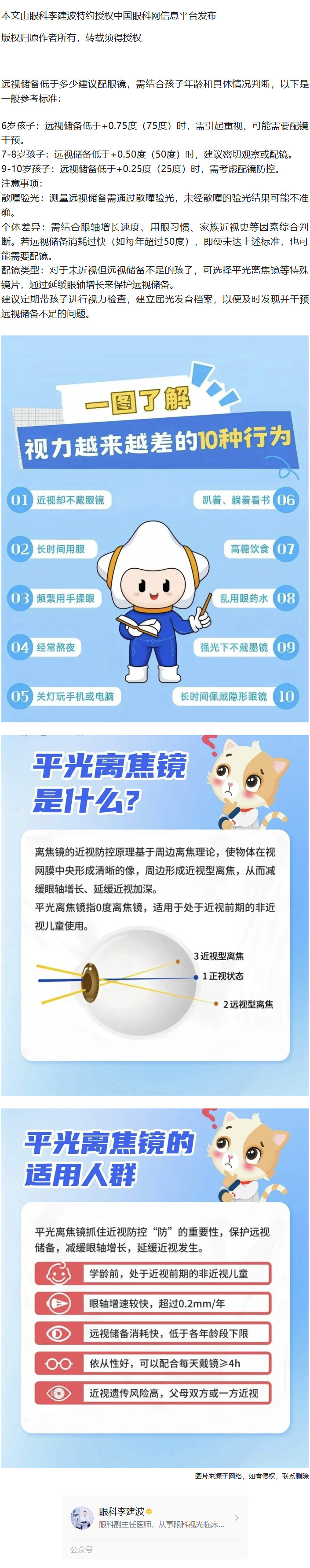The image size is (310, 1568).
Task: Open the 眼科李建波 official account card
Action: click(x=154, y=1517)
